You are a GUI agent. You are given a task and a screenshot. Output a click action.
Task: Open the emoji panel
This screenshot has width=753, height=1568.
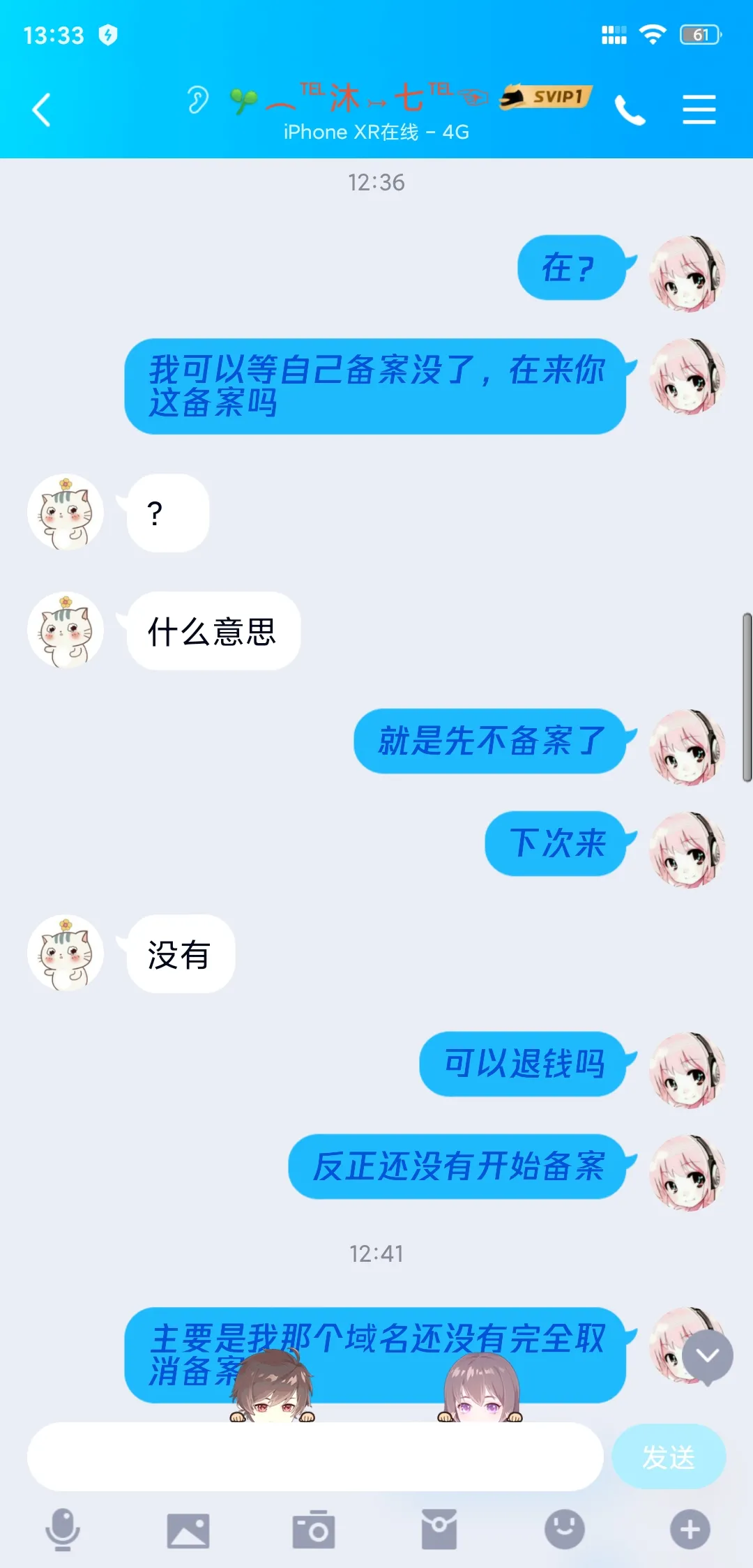point(565,1530)
